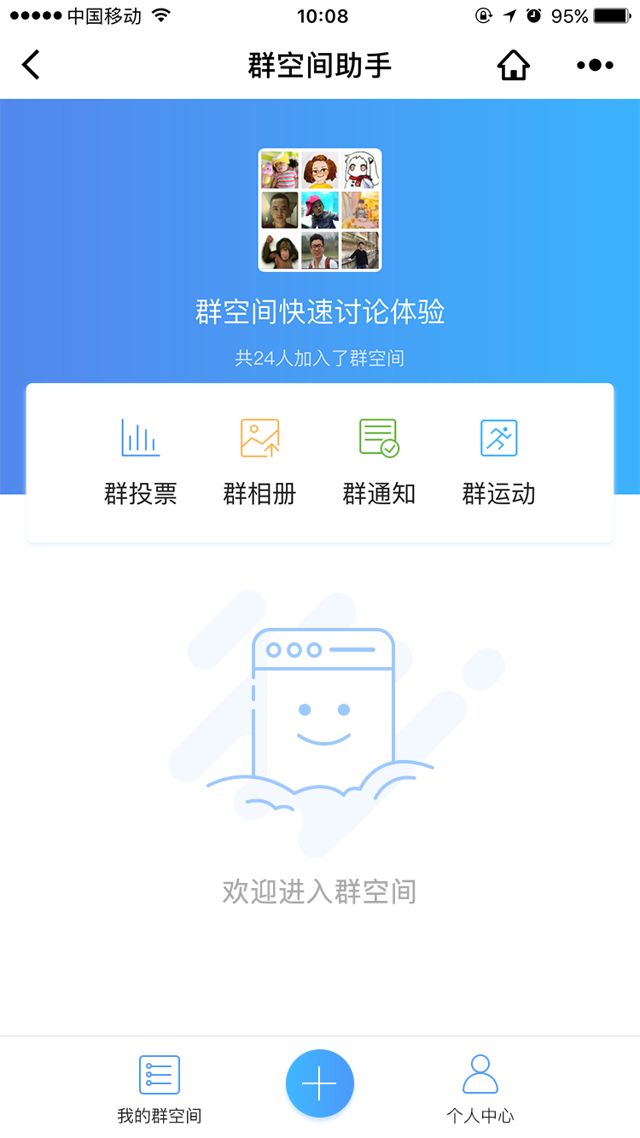This screenshot has width=640, height=1138.
Task: Open 群投票 group voting
Action: 140,462
